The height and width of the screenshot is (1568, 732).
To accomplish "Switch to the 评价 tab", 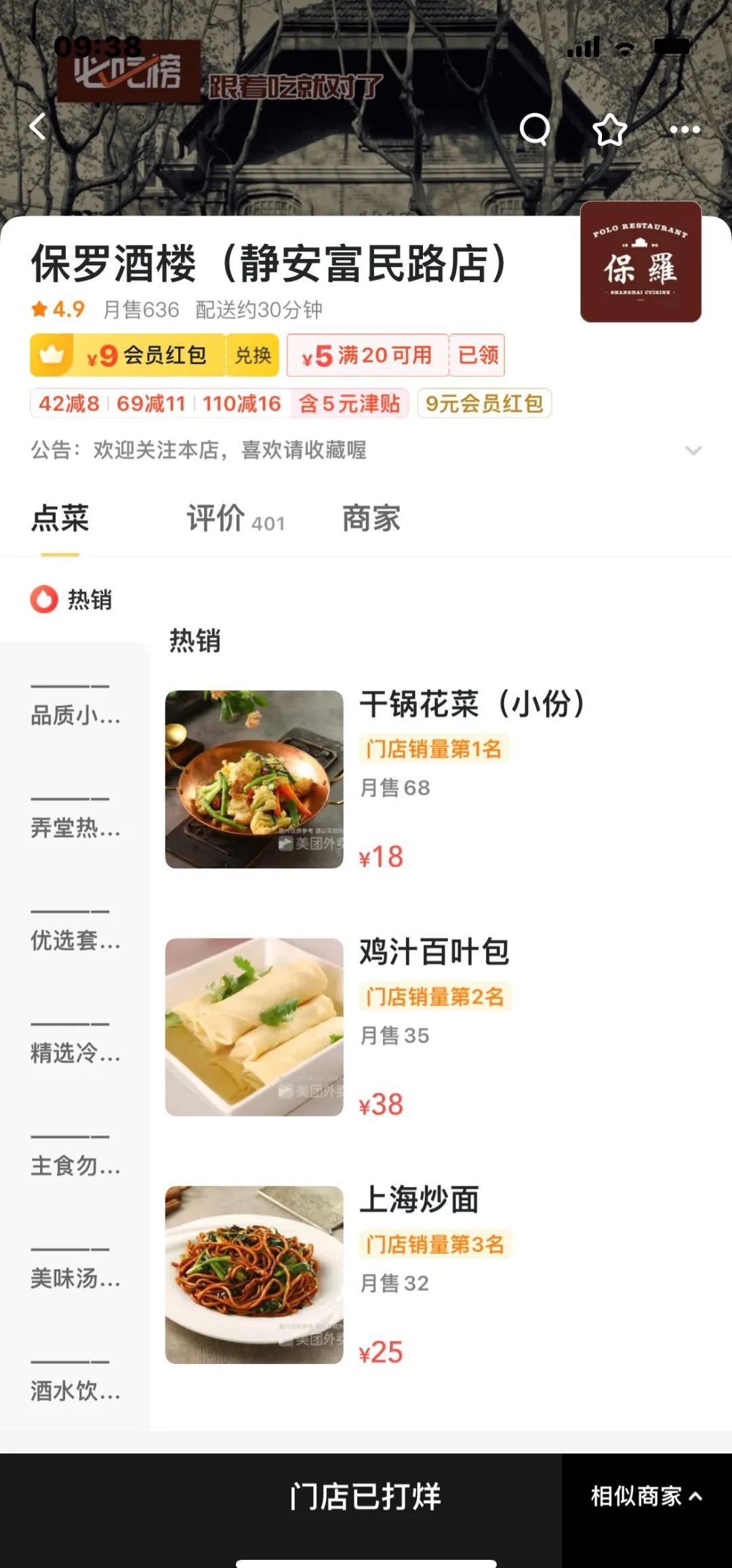I will click(x=235, y=519).
